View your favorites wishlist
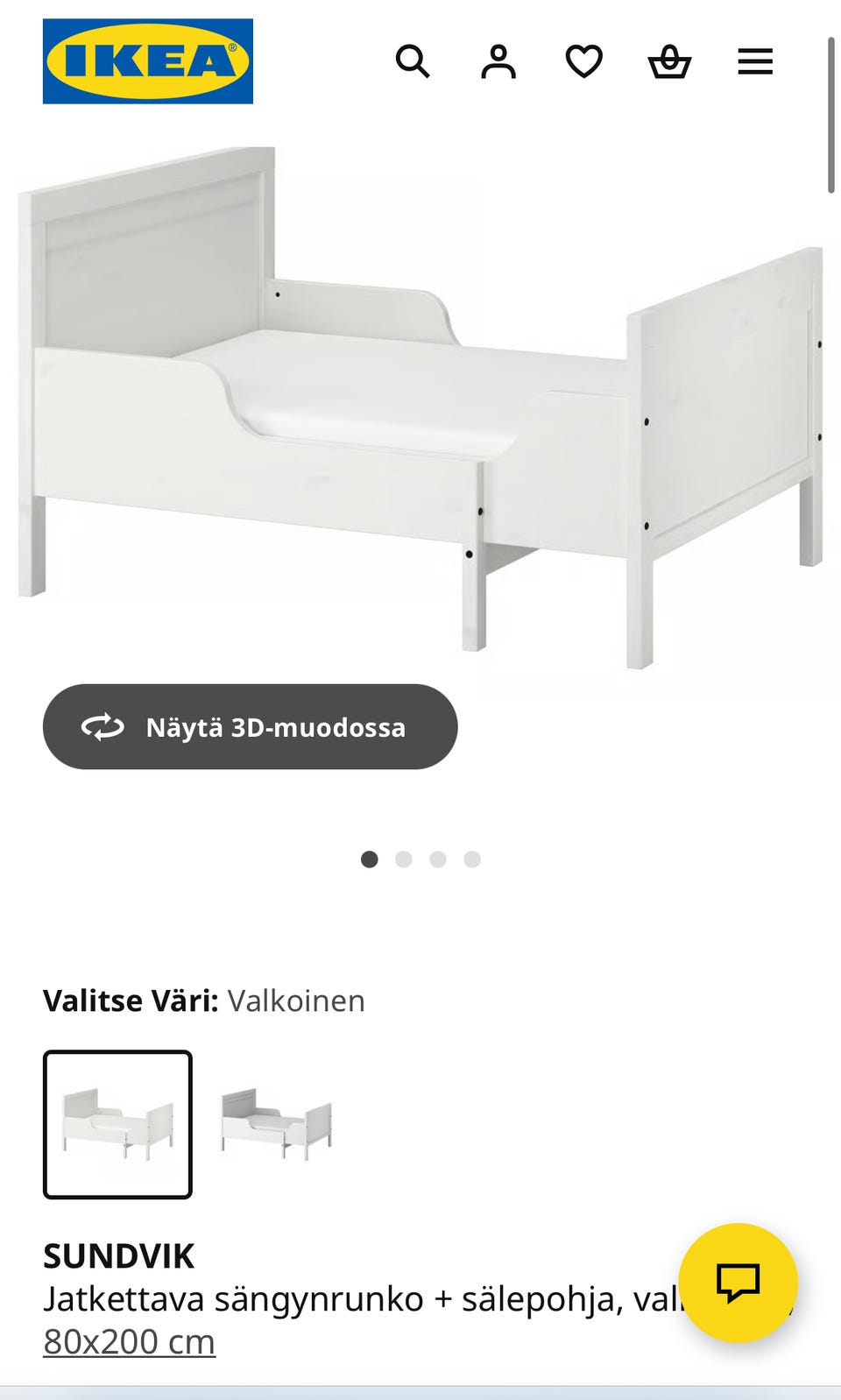The width and height of the screenshot is (841, 1400). 583,61
